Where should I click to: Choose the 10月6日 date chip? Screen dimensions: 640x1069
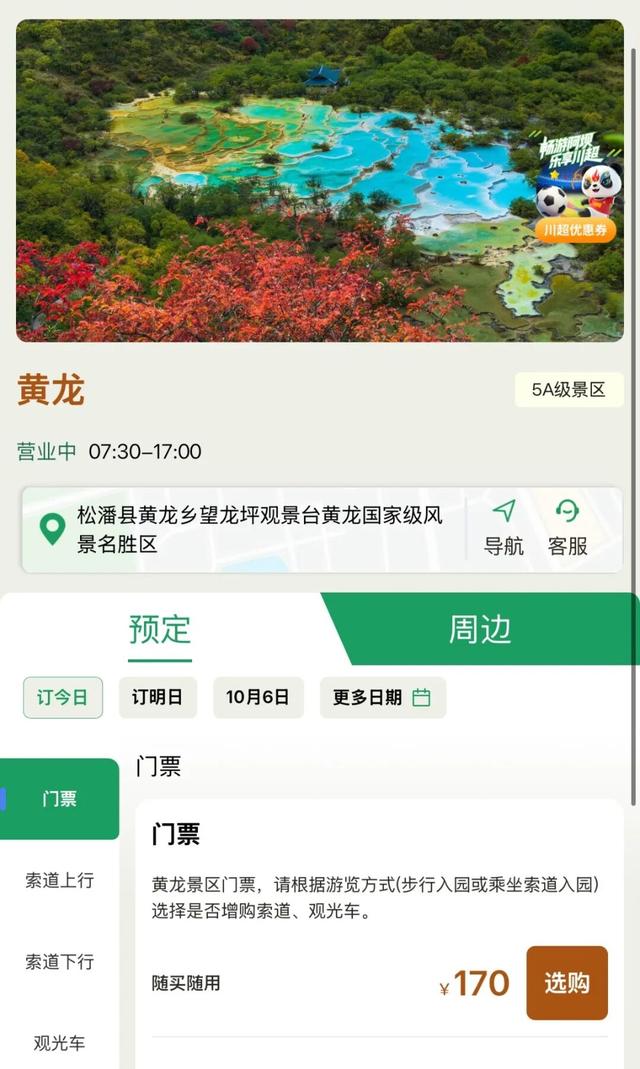point(258,698)
